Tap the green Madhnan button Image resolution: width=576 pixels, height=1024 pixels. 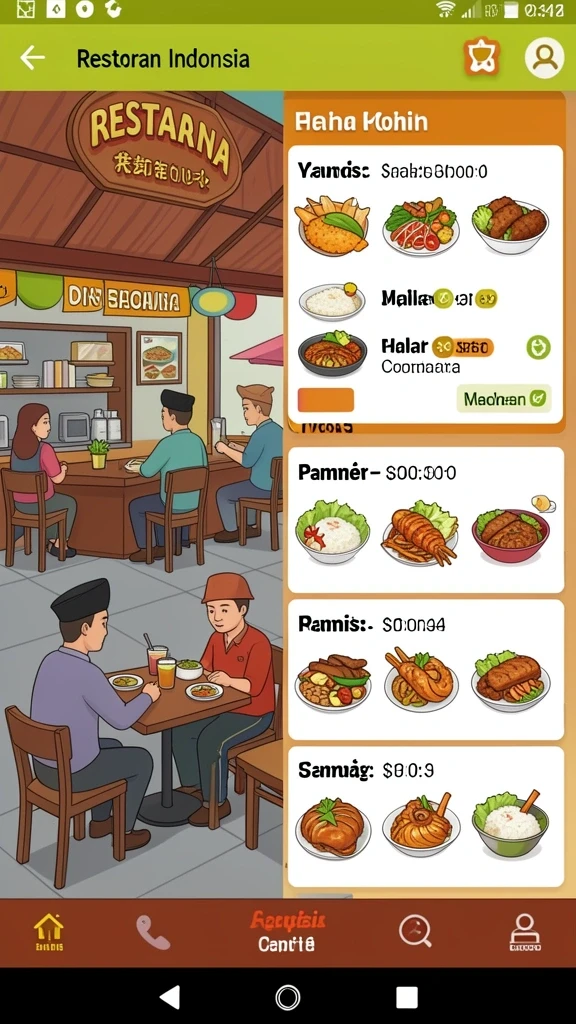pyautogui.click(x=504, y=398)
